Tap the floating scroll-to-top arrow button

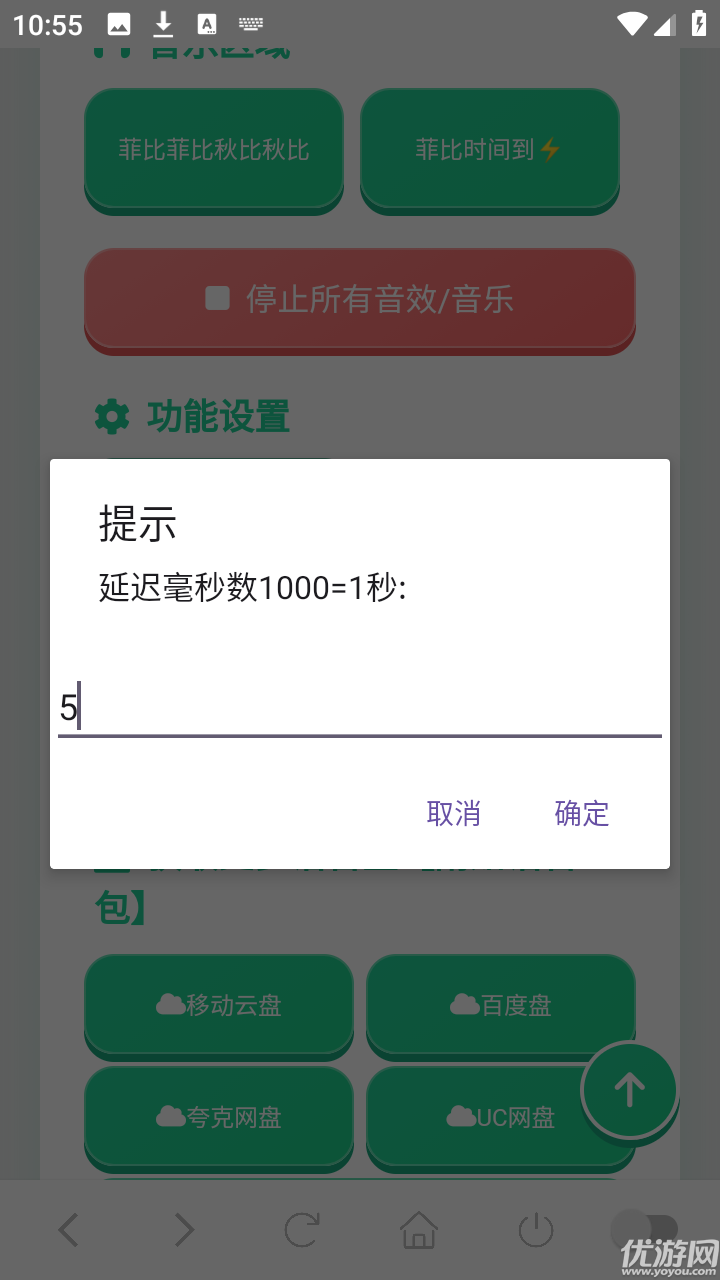click(x=629, y=1090)
